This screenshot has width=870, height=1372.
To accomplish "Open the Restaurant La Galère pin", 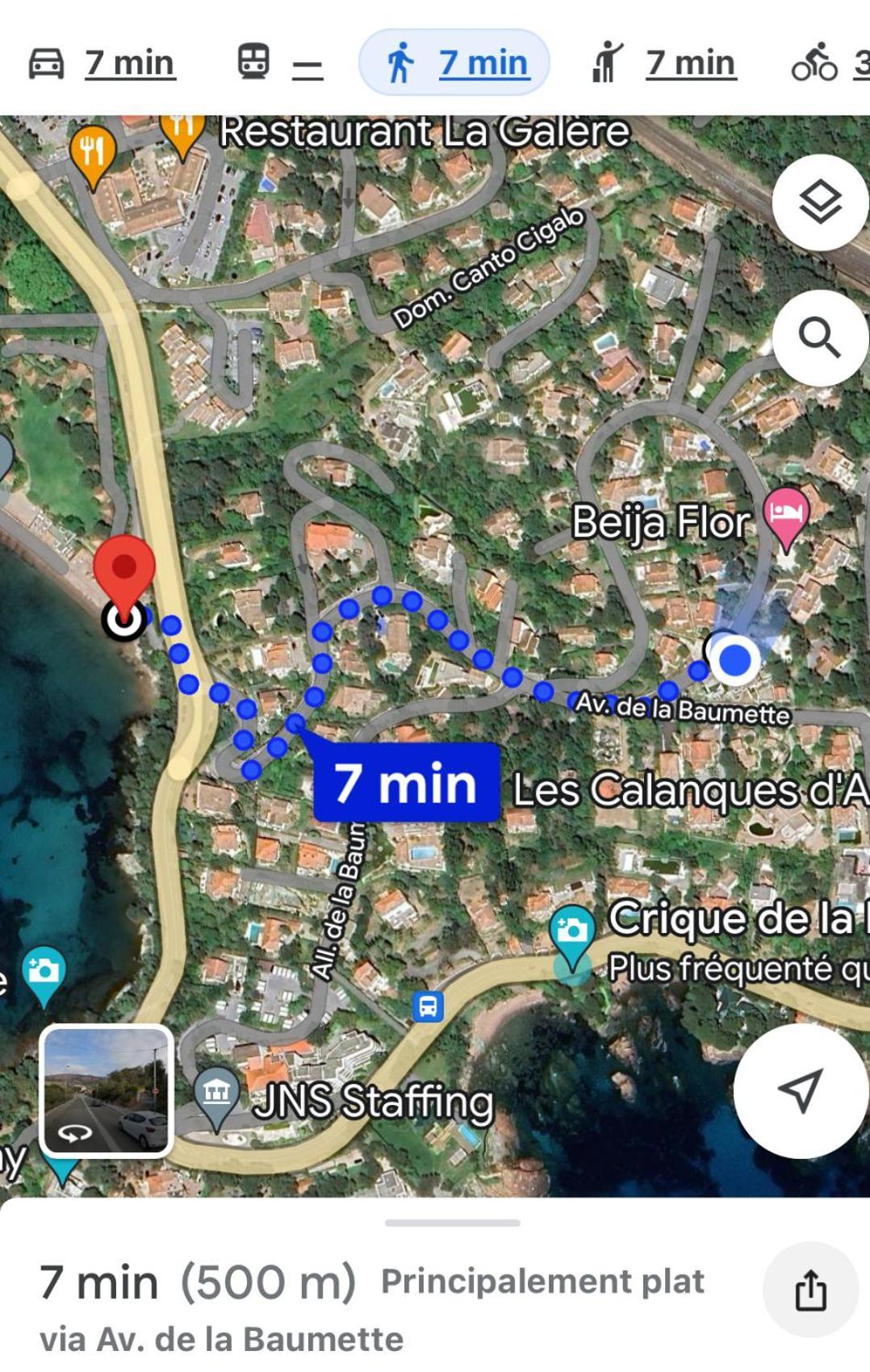I will (182, 132).
